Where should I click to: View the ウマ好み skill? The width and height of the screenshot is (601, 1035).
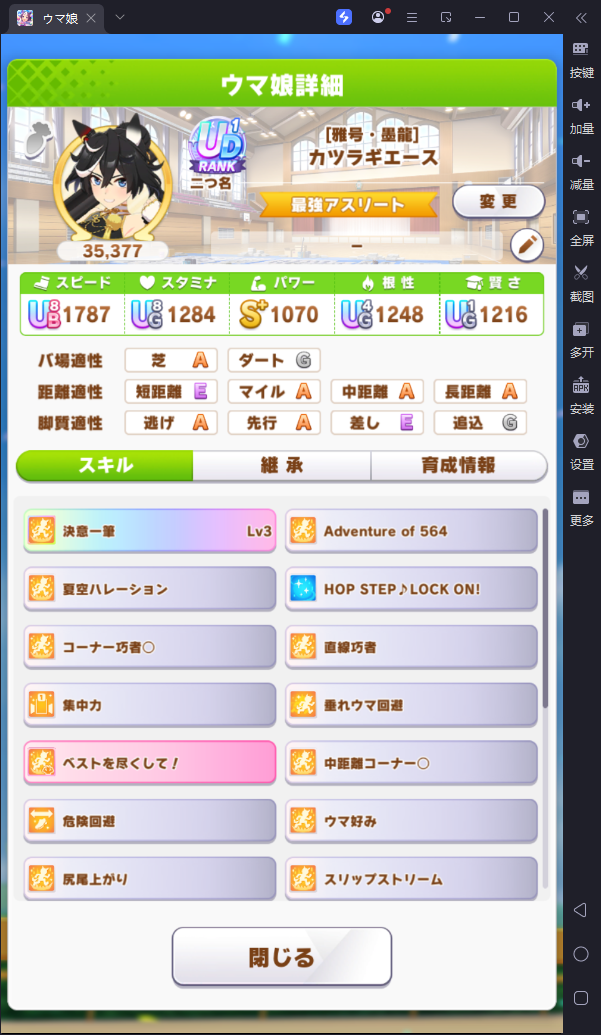(x=411, y=821)
